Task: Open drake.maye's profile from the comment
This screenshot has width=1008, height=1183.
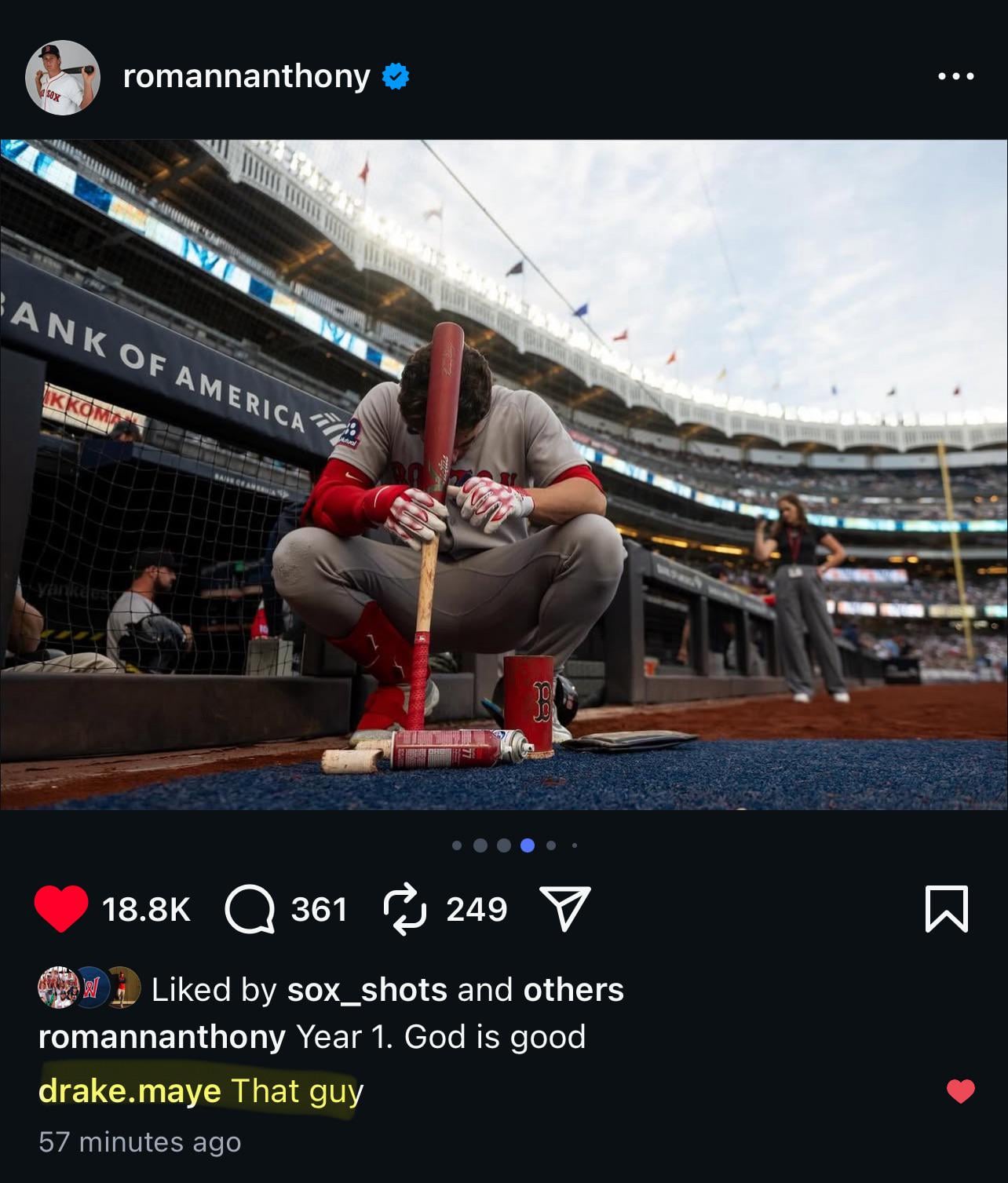Action: (x=130, y=1091)
